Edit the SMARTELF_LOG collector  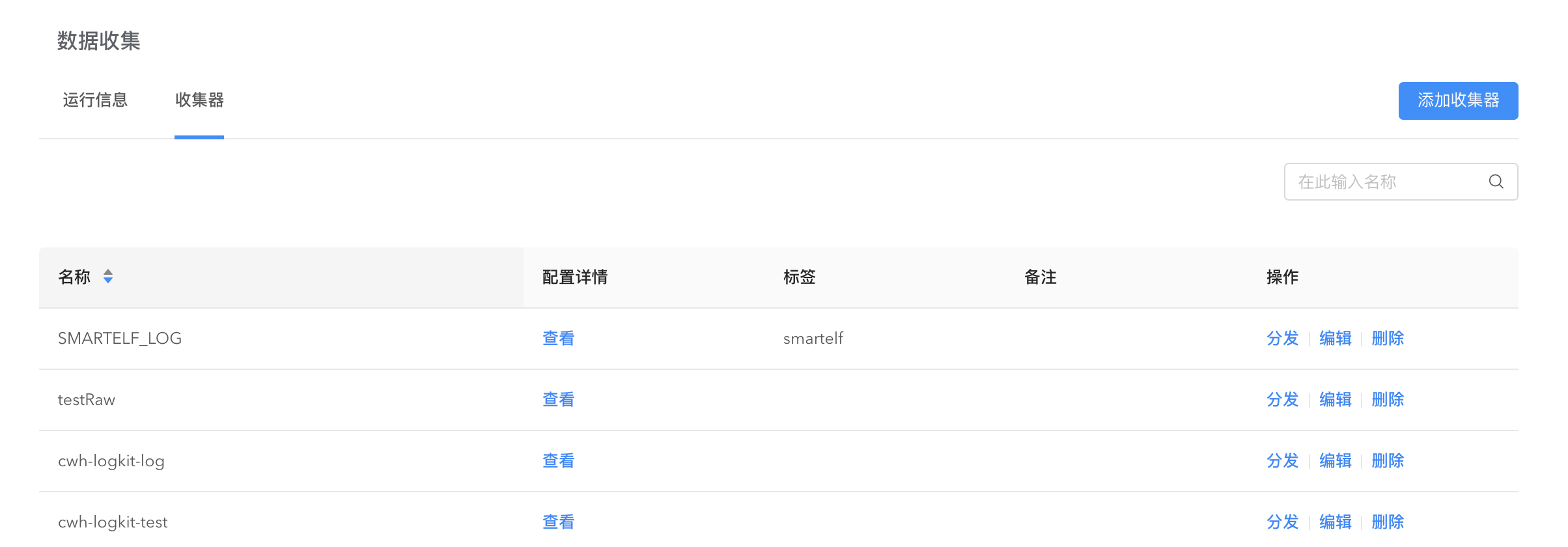pyautogui.click(x=1335, y=339)
